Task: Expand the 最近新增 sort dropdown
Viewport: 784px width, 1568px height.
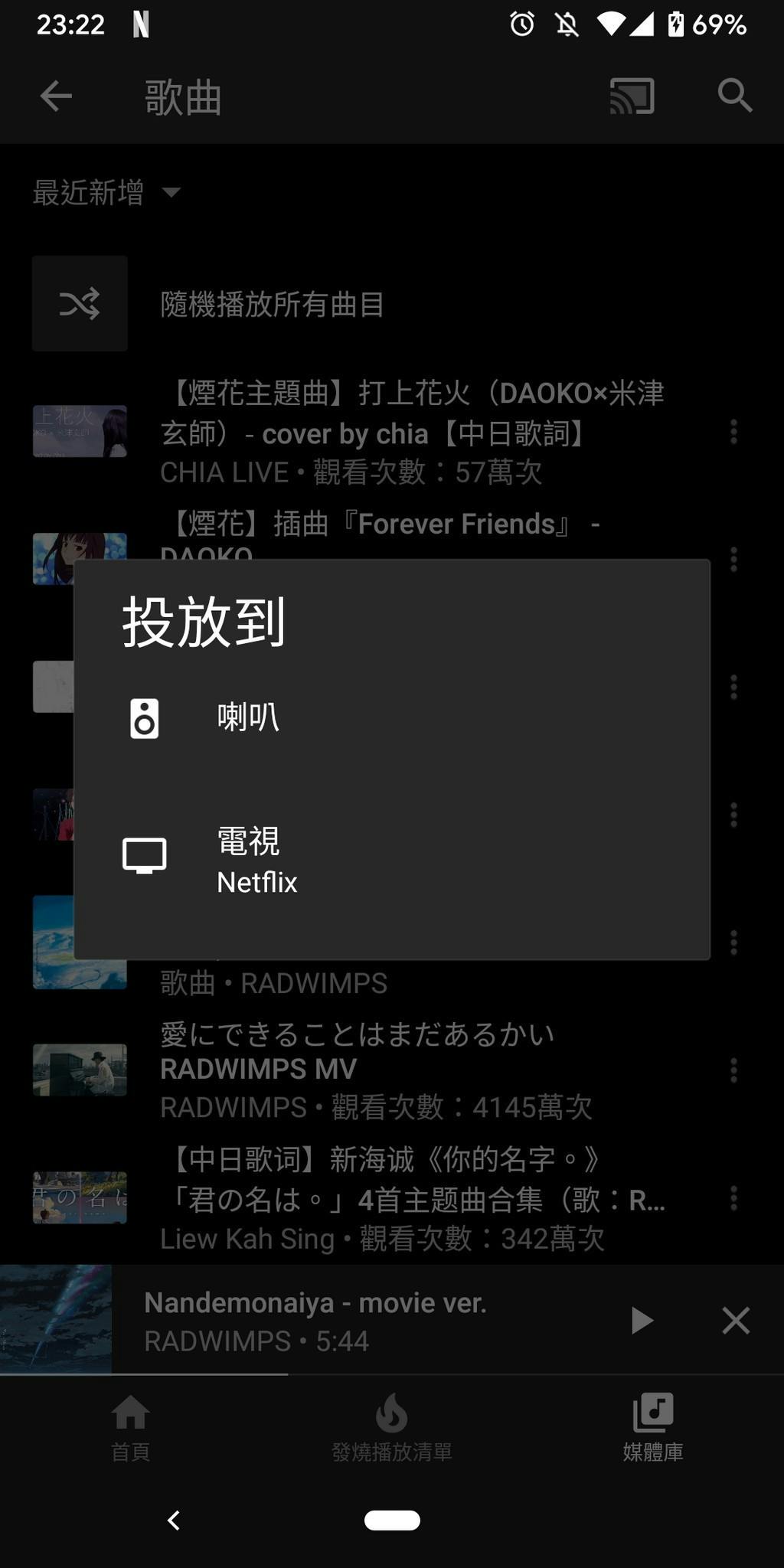Action: 107,192
